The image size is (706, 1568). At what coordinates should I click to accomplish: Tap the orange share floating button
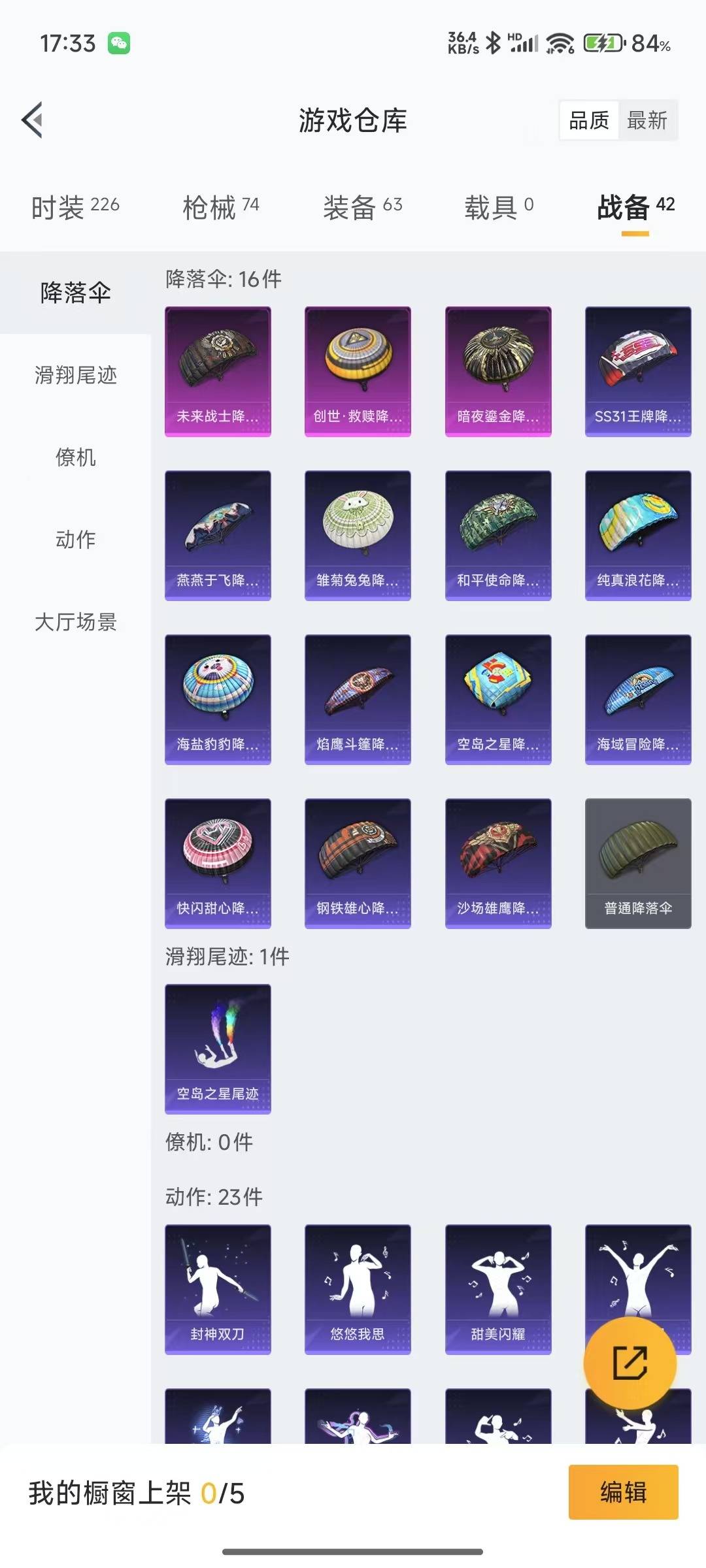[x=630, y=1364]
